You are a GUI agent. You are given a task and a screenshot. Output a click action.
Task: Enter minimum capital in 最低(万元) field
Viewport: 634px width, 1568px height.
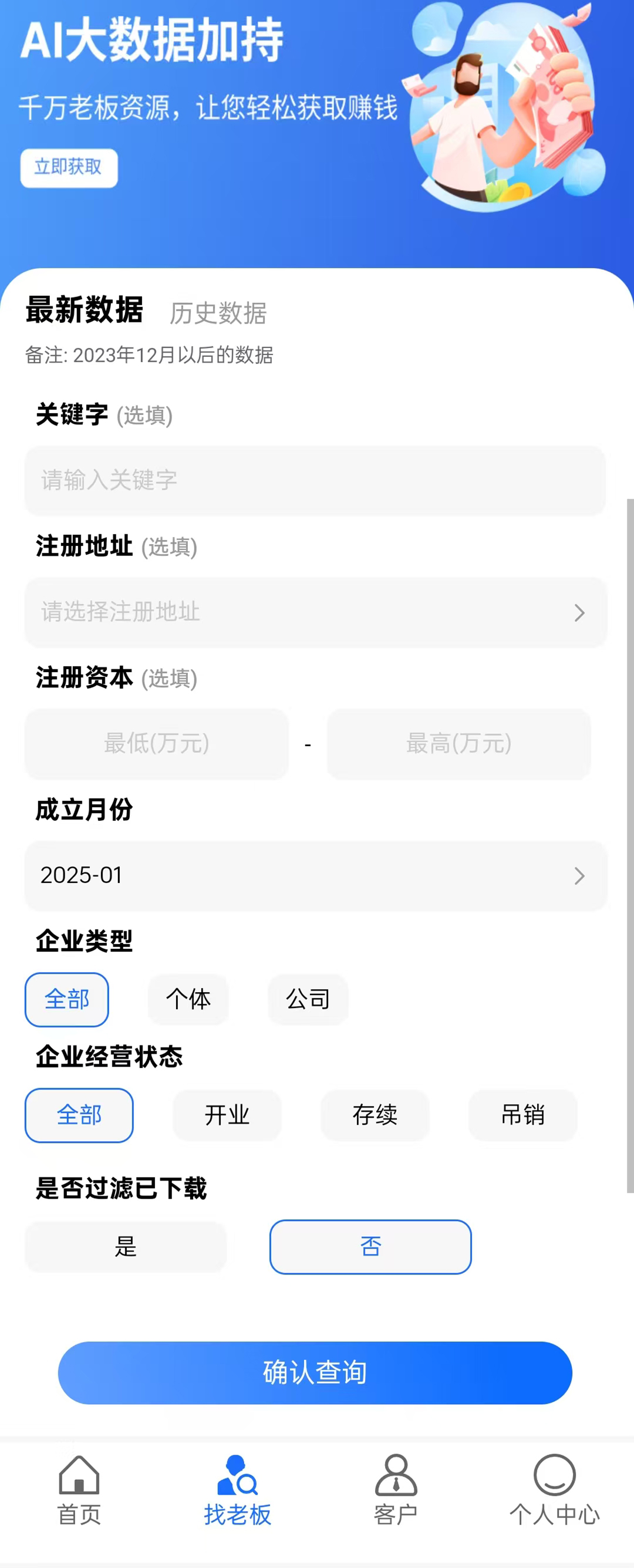156,743
